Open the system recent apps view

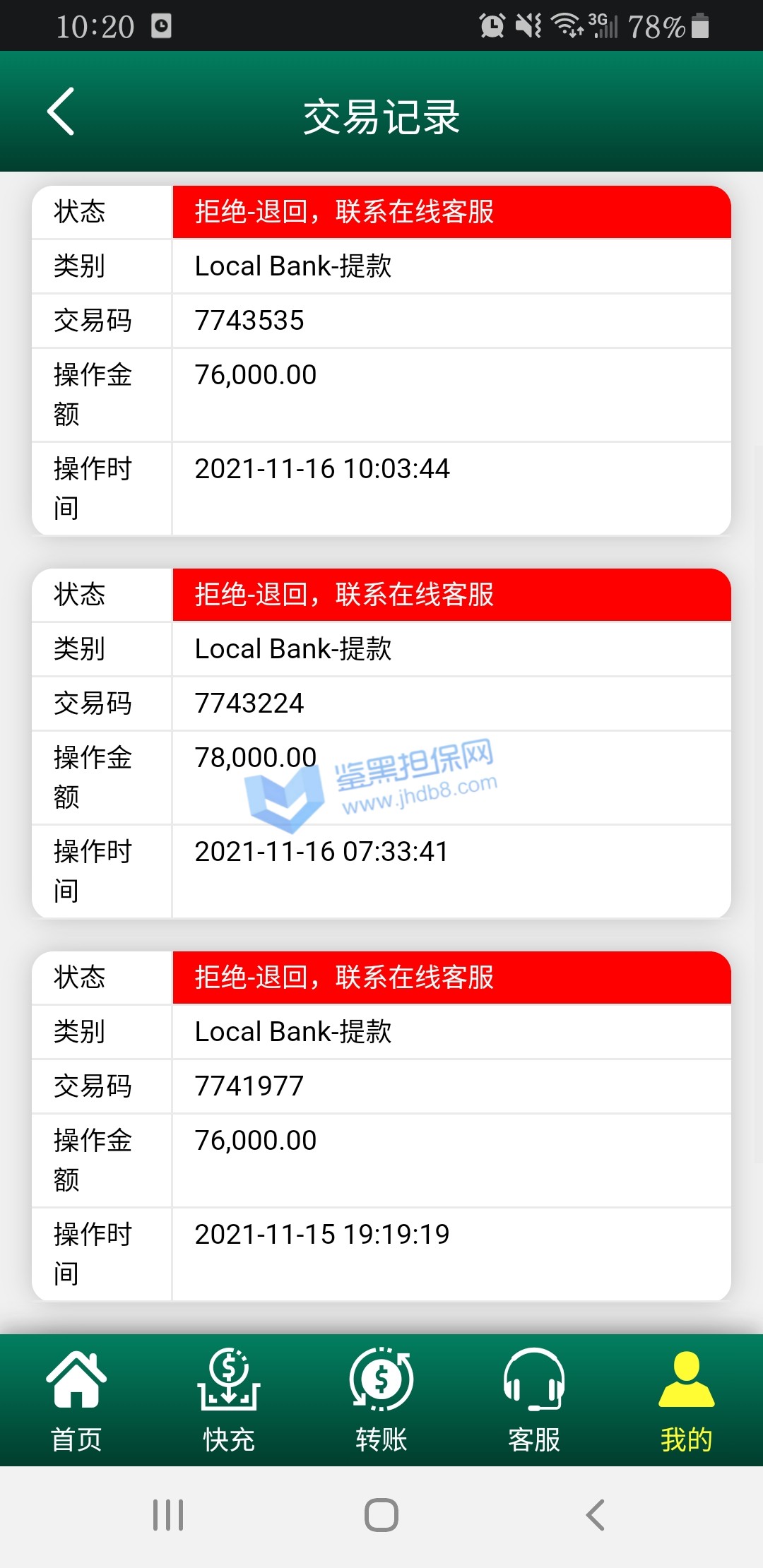point(168,1514)
